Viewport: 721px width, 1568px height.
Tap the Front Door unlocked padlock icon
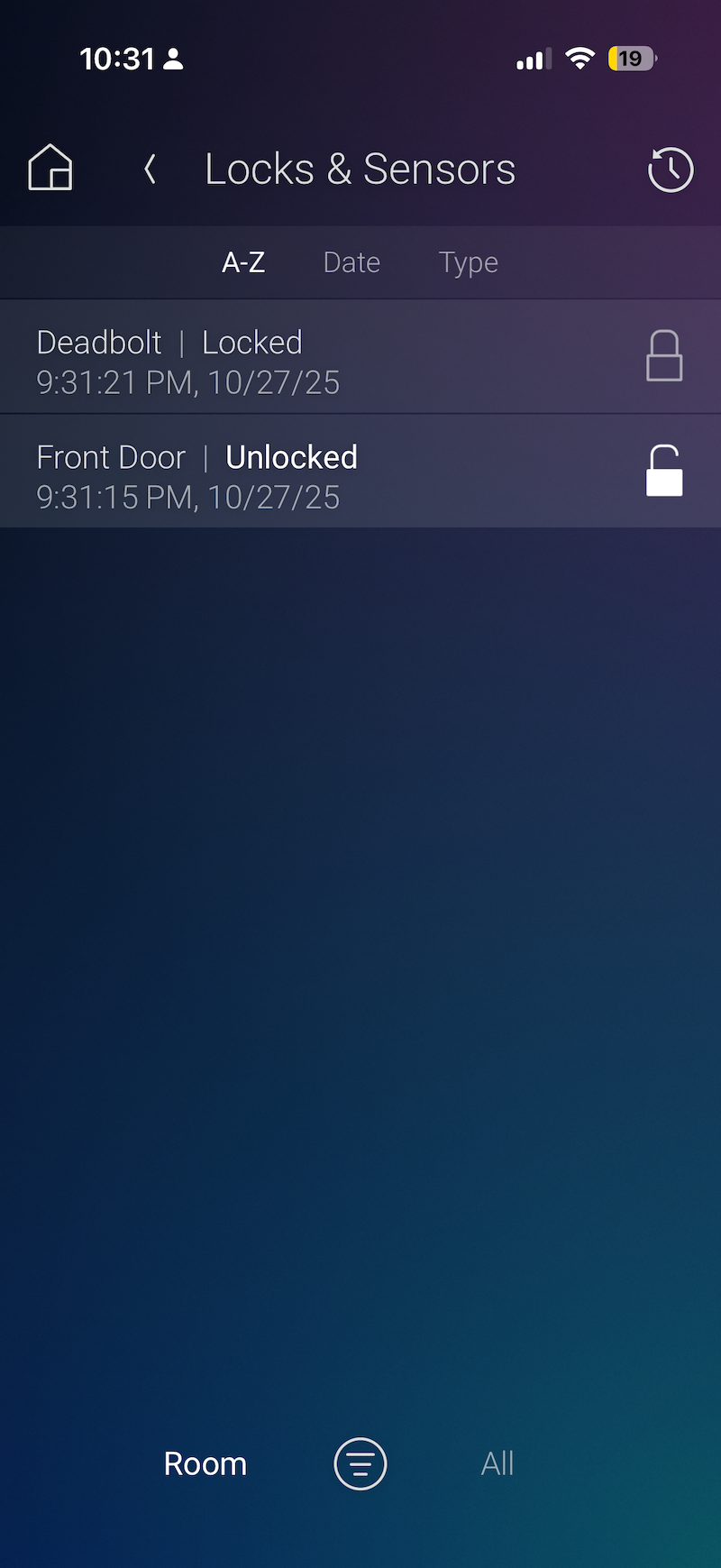664,471
